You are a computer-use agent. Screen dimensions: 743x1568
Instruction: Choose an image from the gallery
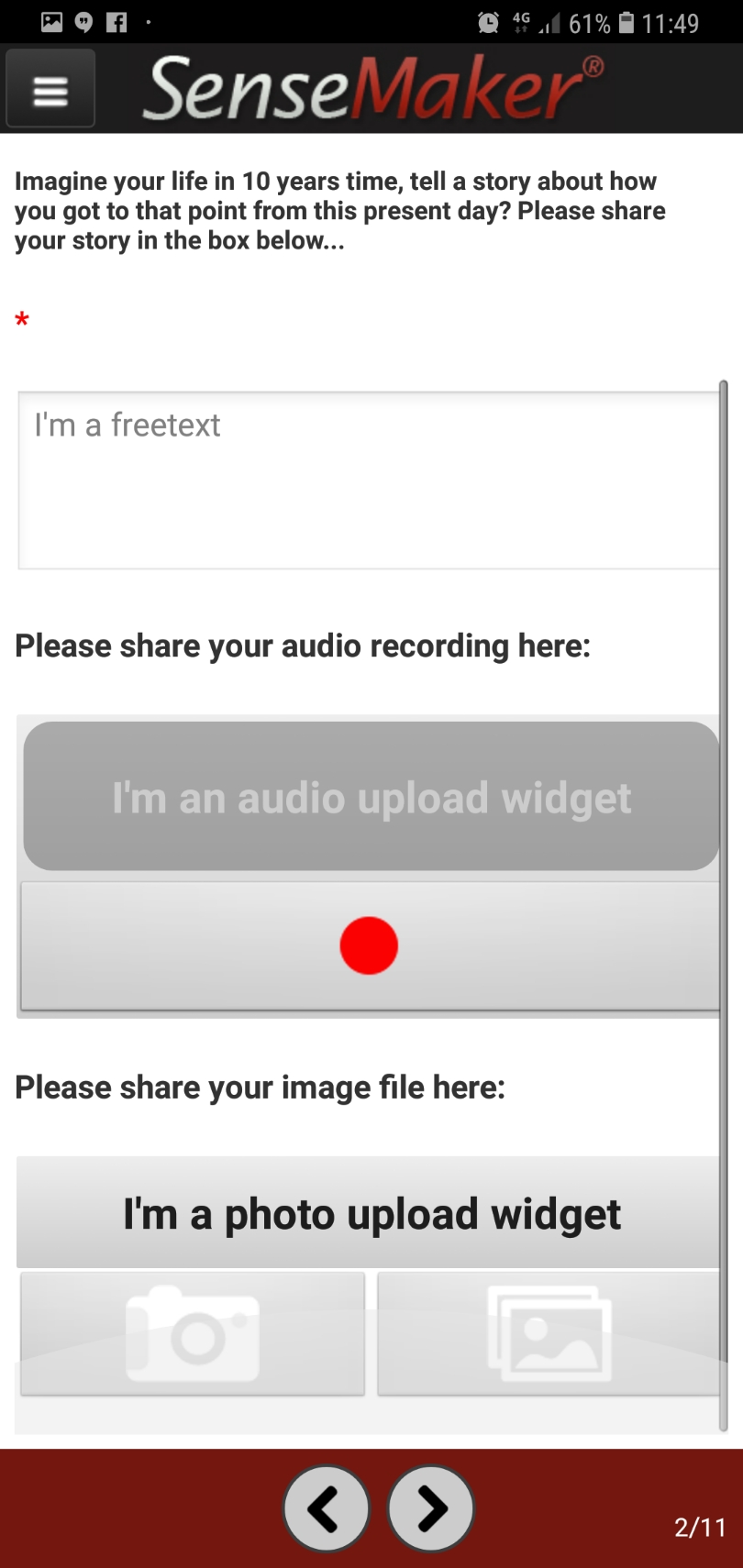point(549,1333)
